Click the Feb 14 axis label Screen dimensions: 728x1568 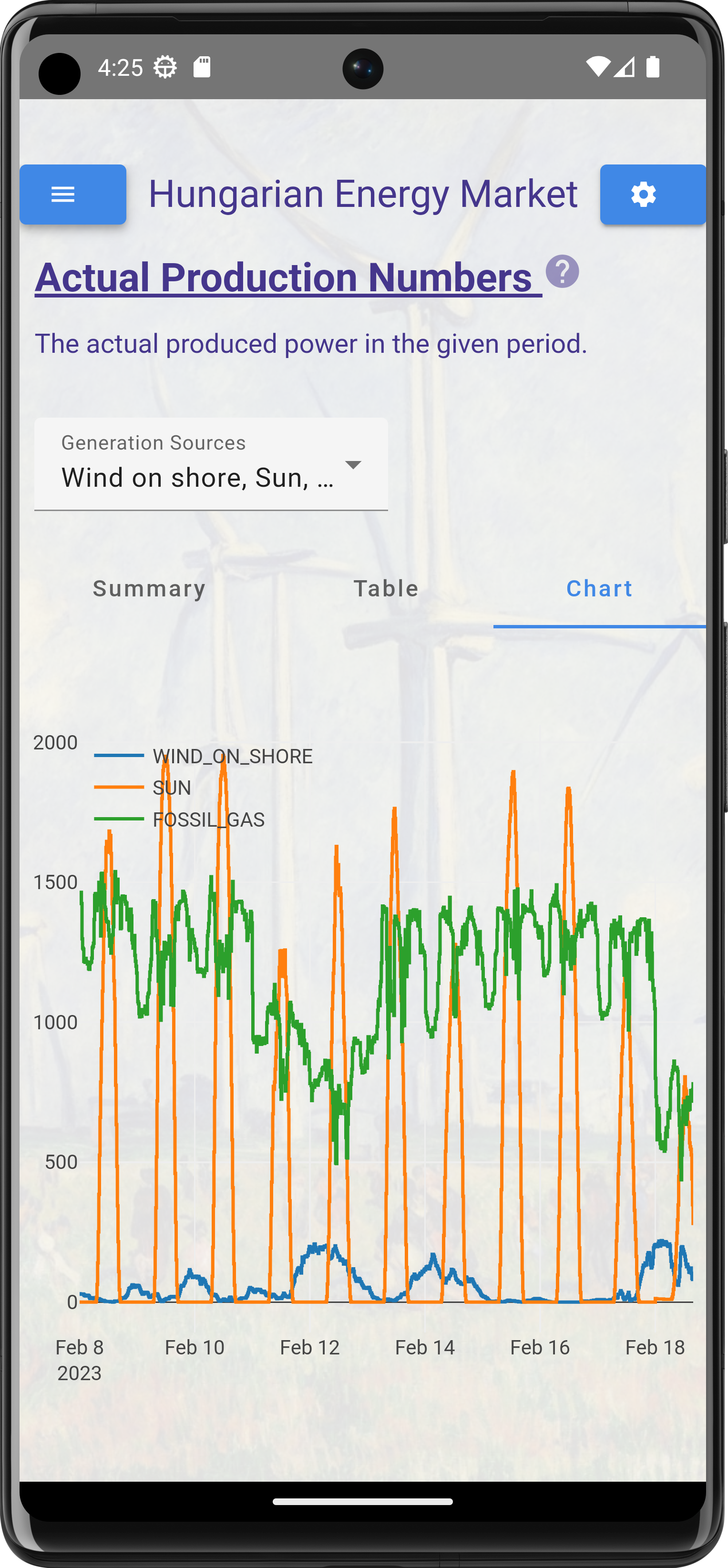pos(425,1346)
